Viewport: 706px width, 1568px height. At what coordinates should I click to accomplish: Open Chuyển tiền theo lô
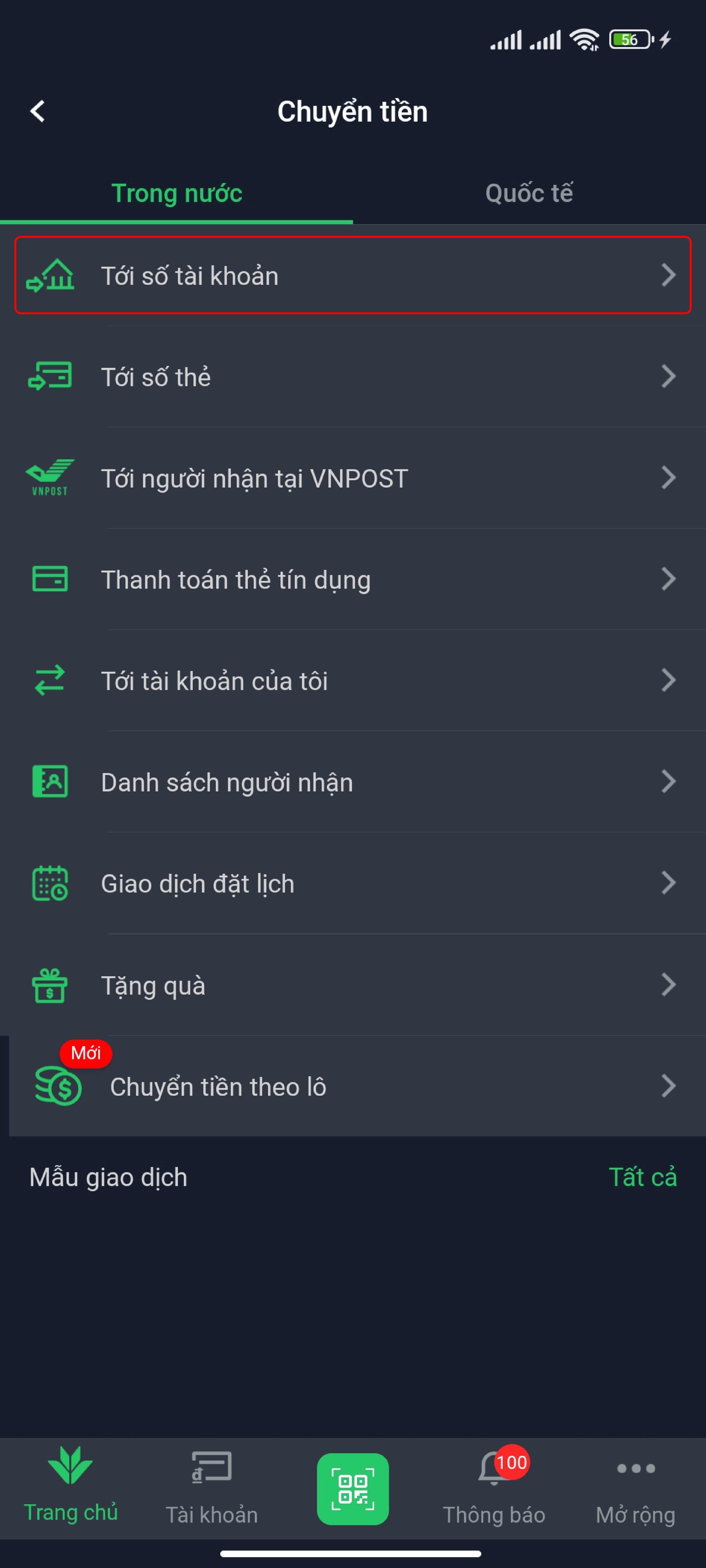click(x=357, y=1086)
